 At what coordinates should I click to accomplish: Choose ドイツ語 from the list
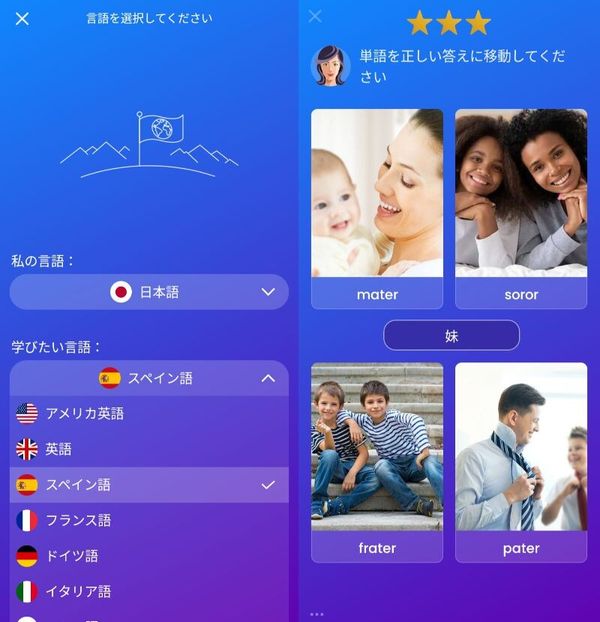pos(149,556)
